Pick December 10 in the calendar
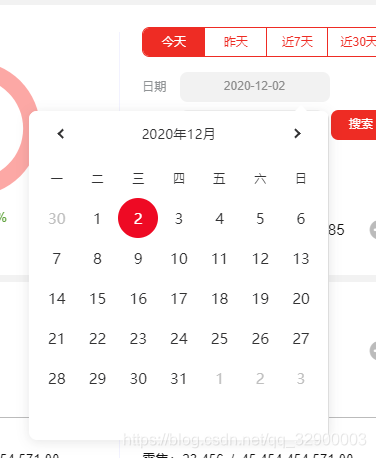 coord(179,259)
